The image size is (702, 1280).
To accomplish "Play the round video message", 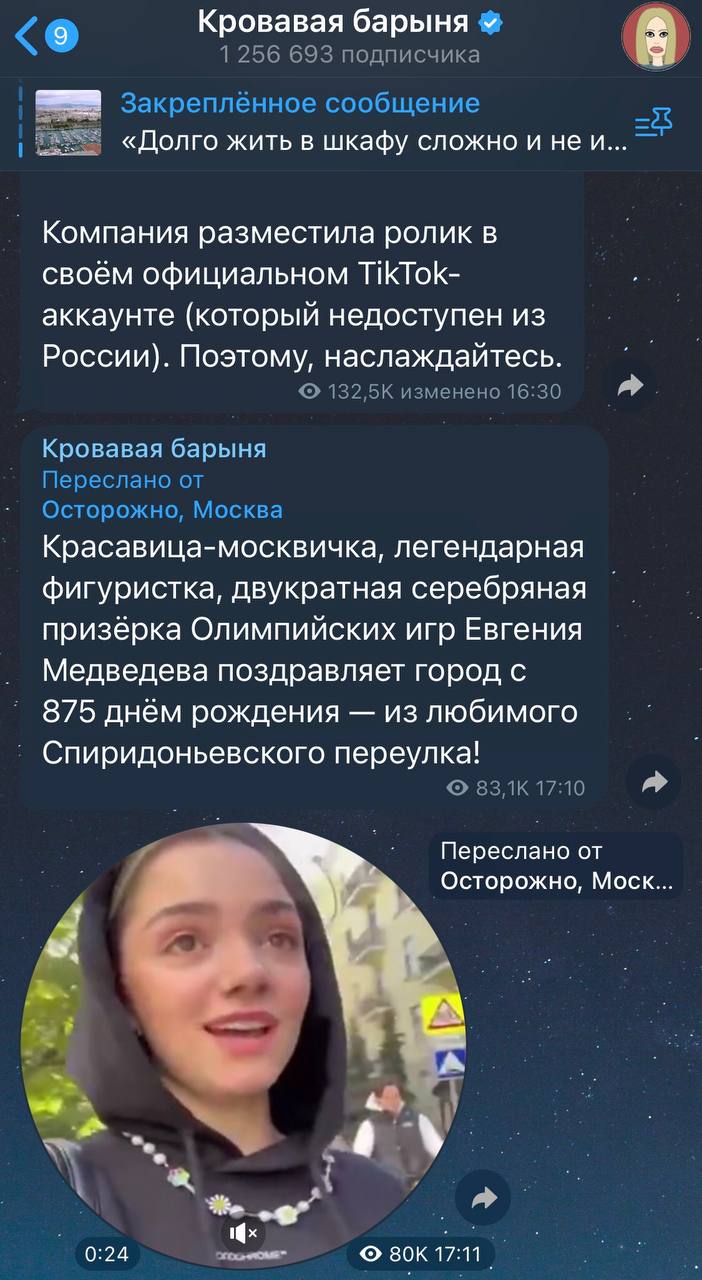I will coord(243,1042).
